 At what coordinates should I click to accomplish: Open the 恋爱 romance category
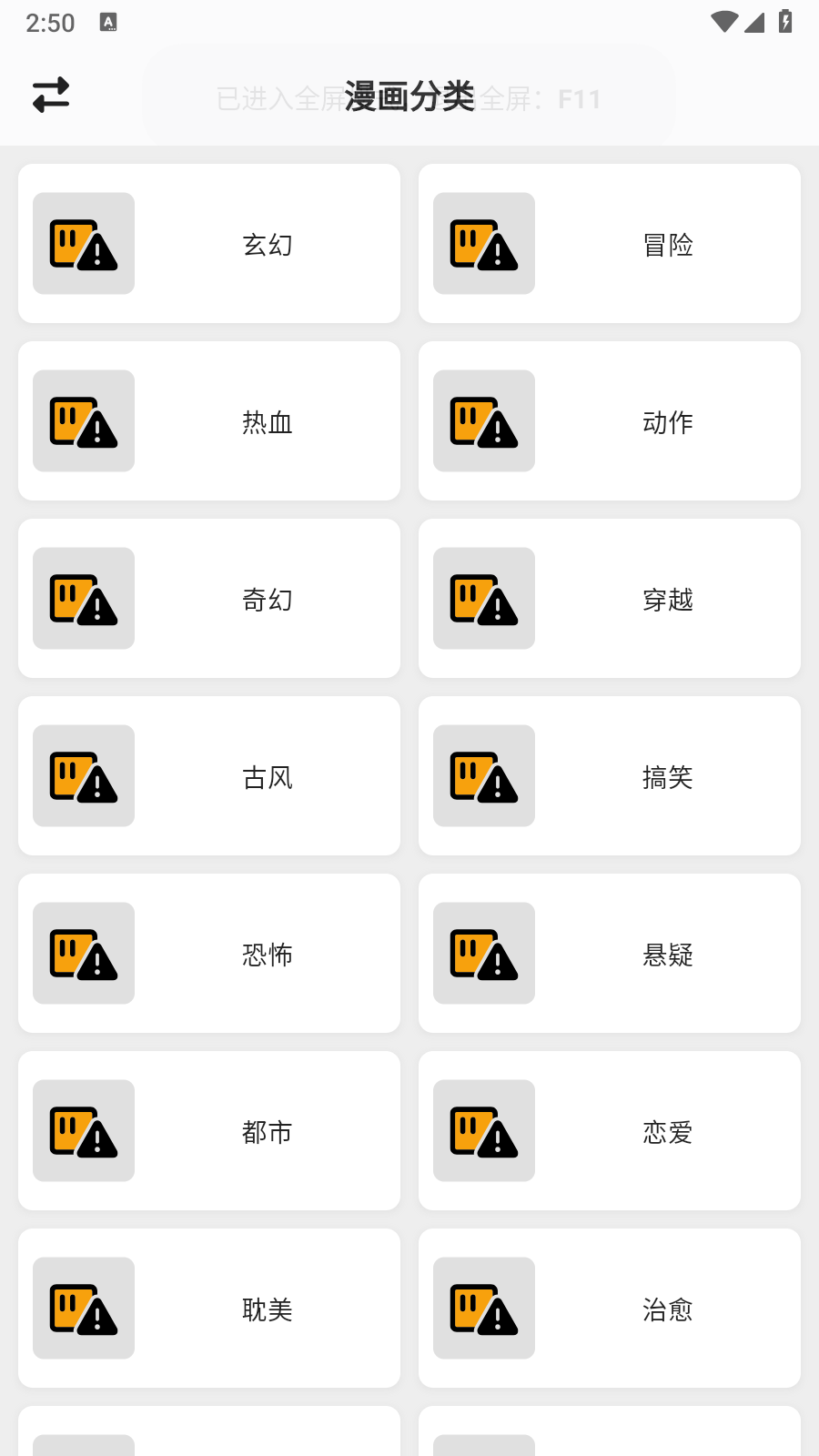[x=609, y=1130]
